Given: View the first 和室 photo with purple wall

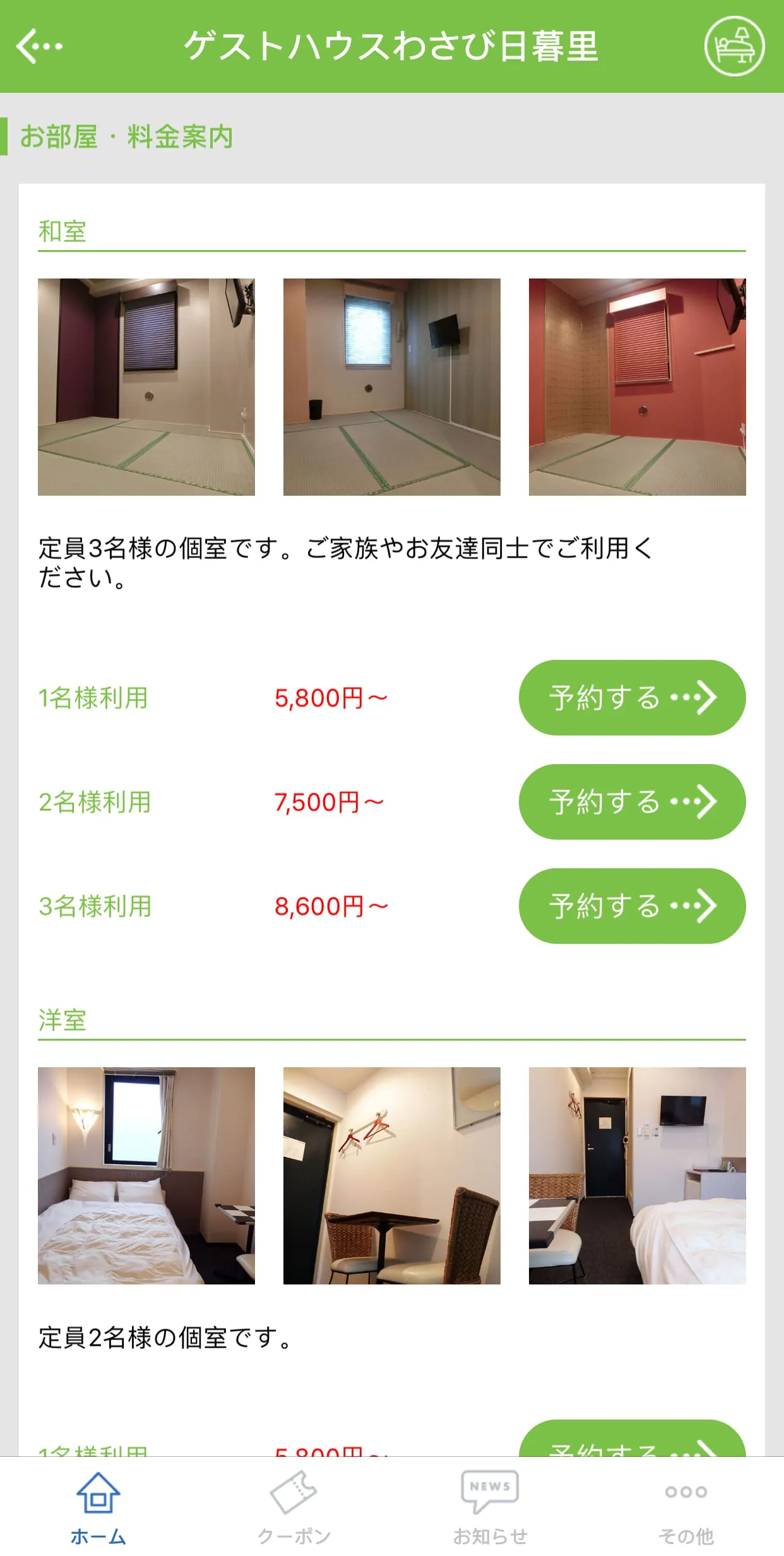Looking at the screenshot, I should click(x=146, y=387).
